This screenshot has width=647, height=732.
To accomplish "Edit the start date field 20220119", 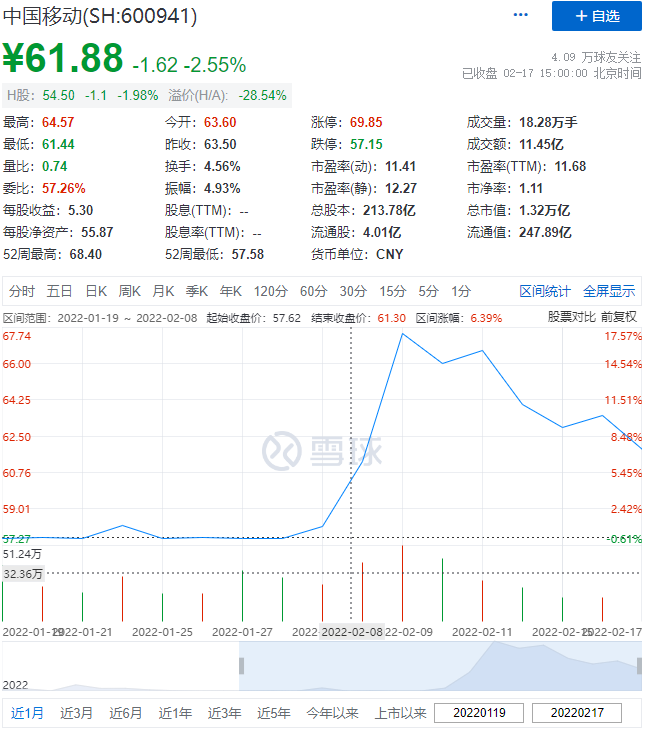I will [x=479, y=713].
